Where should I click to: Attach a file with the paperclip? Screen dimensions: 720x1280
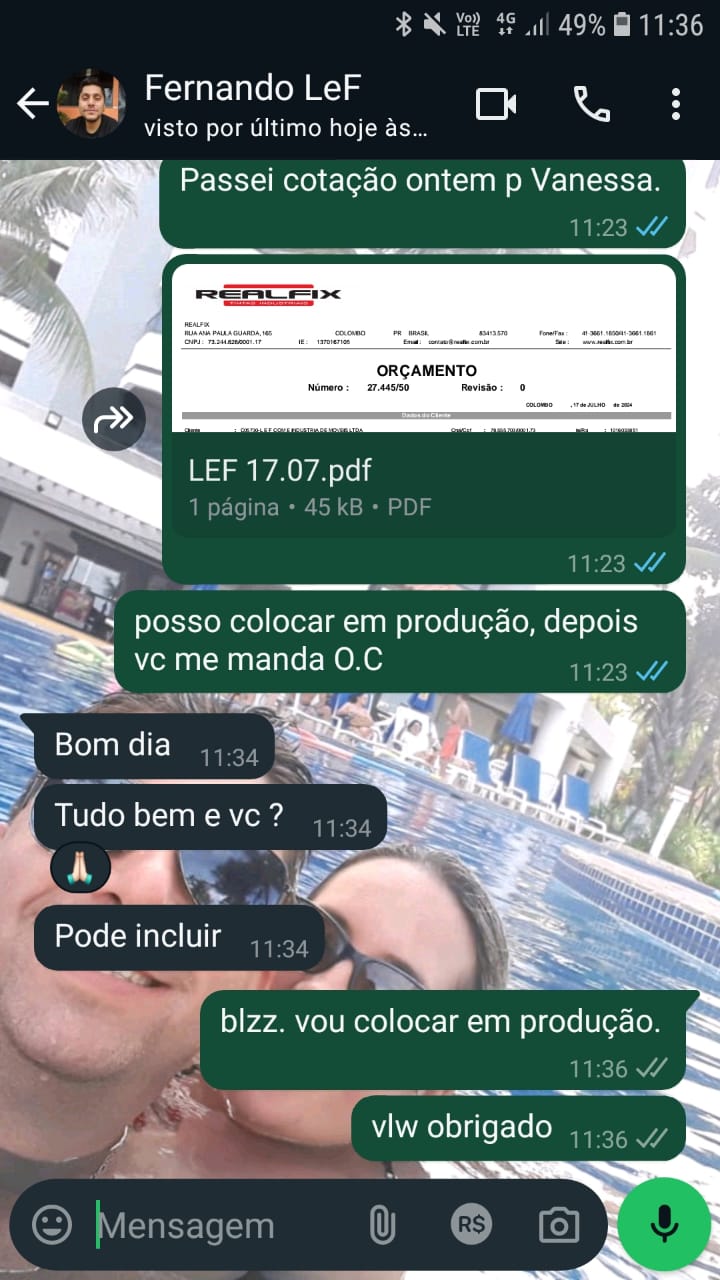click(x=382, y=1225)
